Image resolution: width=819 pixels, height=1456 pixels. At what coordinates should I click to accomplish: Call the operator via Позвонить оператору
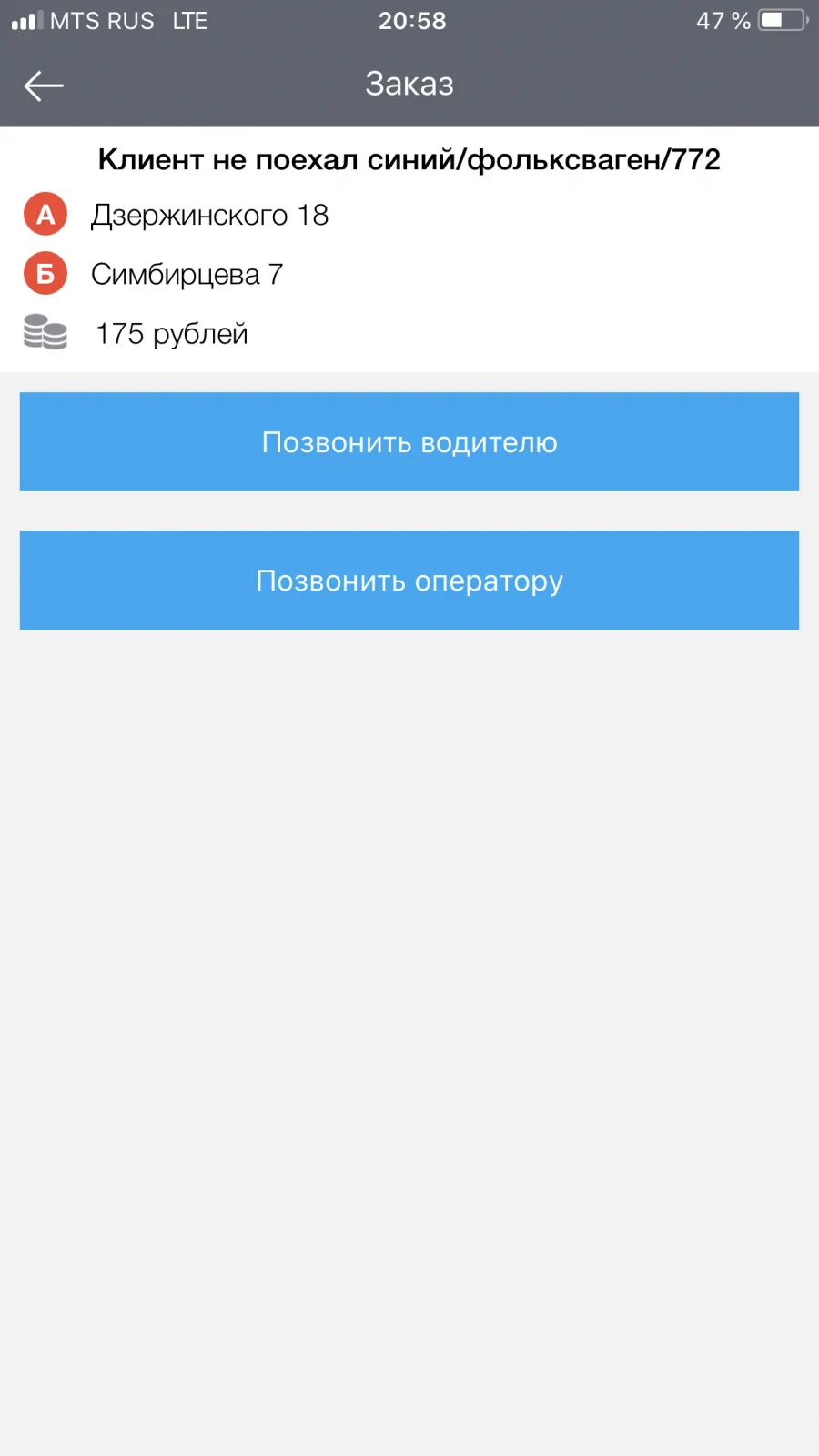pos(409,581)
